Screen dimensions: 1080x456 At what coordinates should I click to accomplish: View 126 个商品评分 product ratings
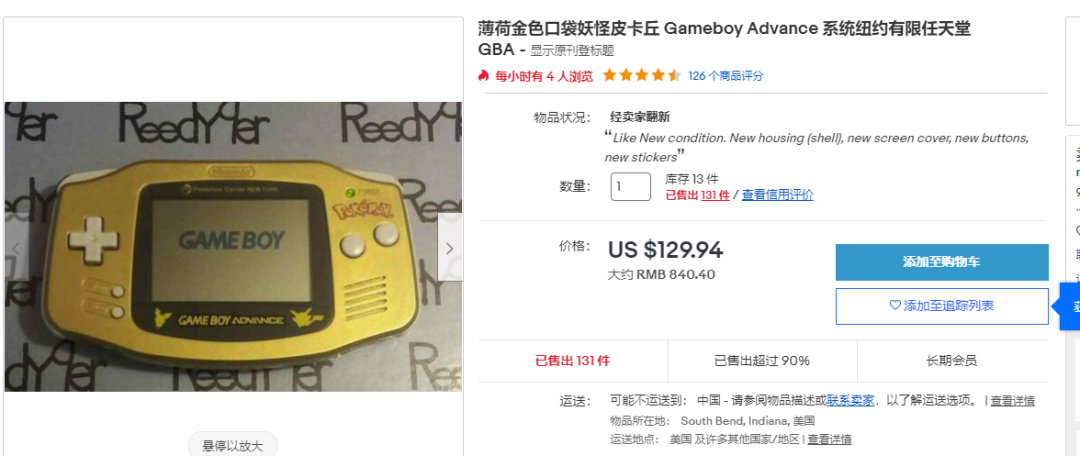click(726, 76)
